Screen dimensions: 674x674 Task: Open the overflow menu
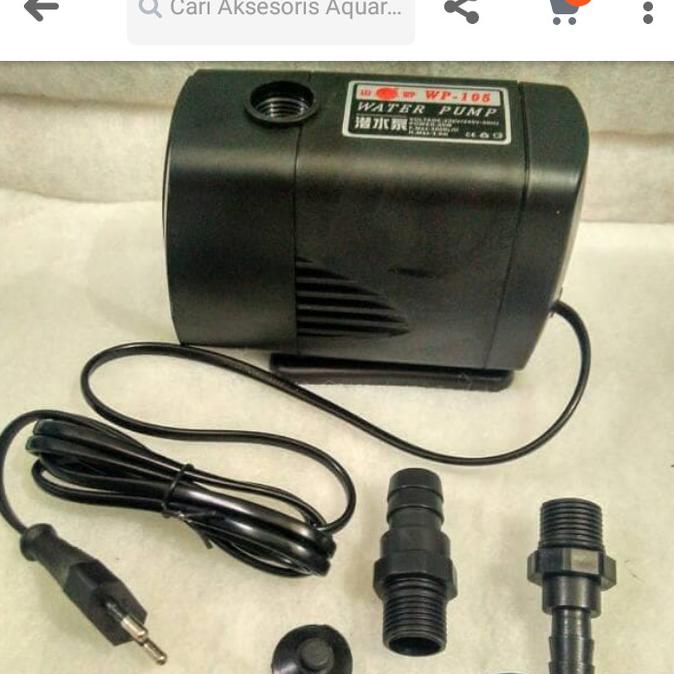tap(648, 12)
